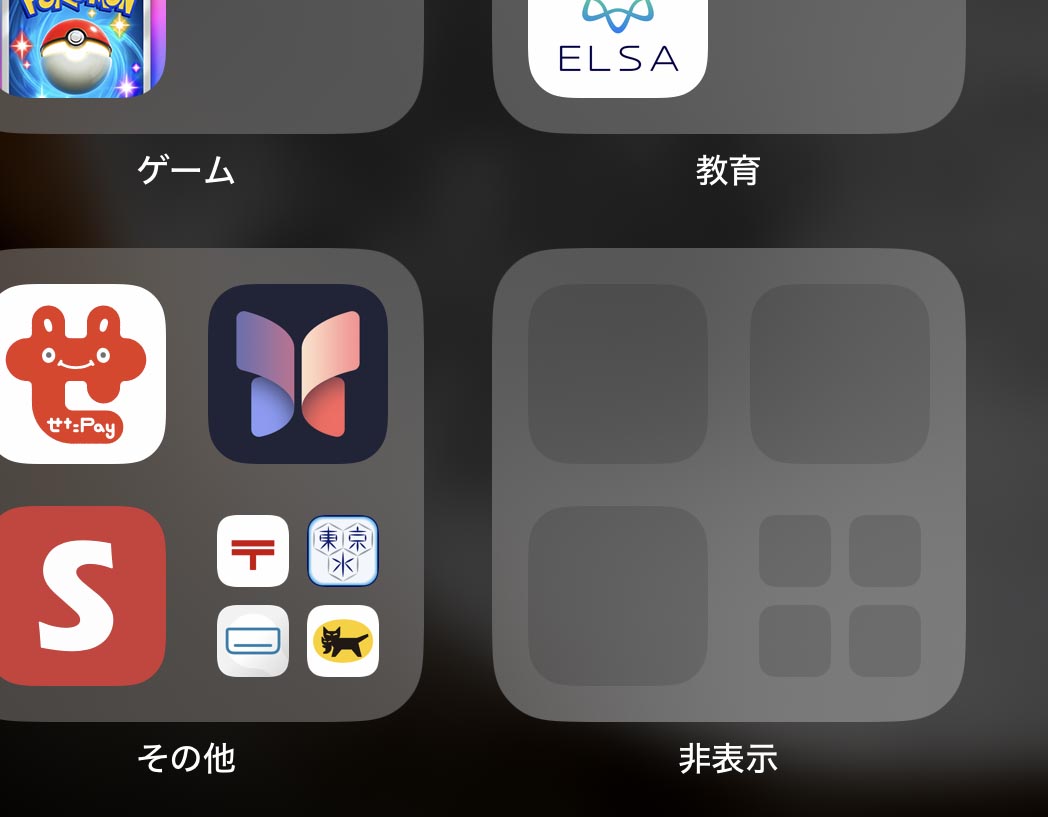Launch the butterfly Journal app
This screenshot has width=1048, height=817.
[298, 374]
